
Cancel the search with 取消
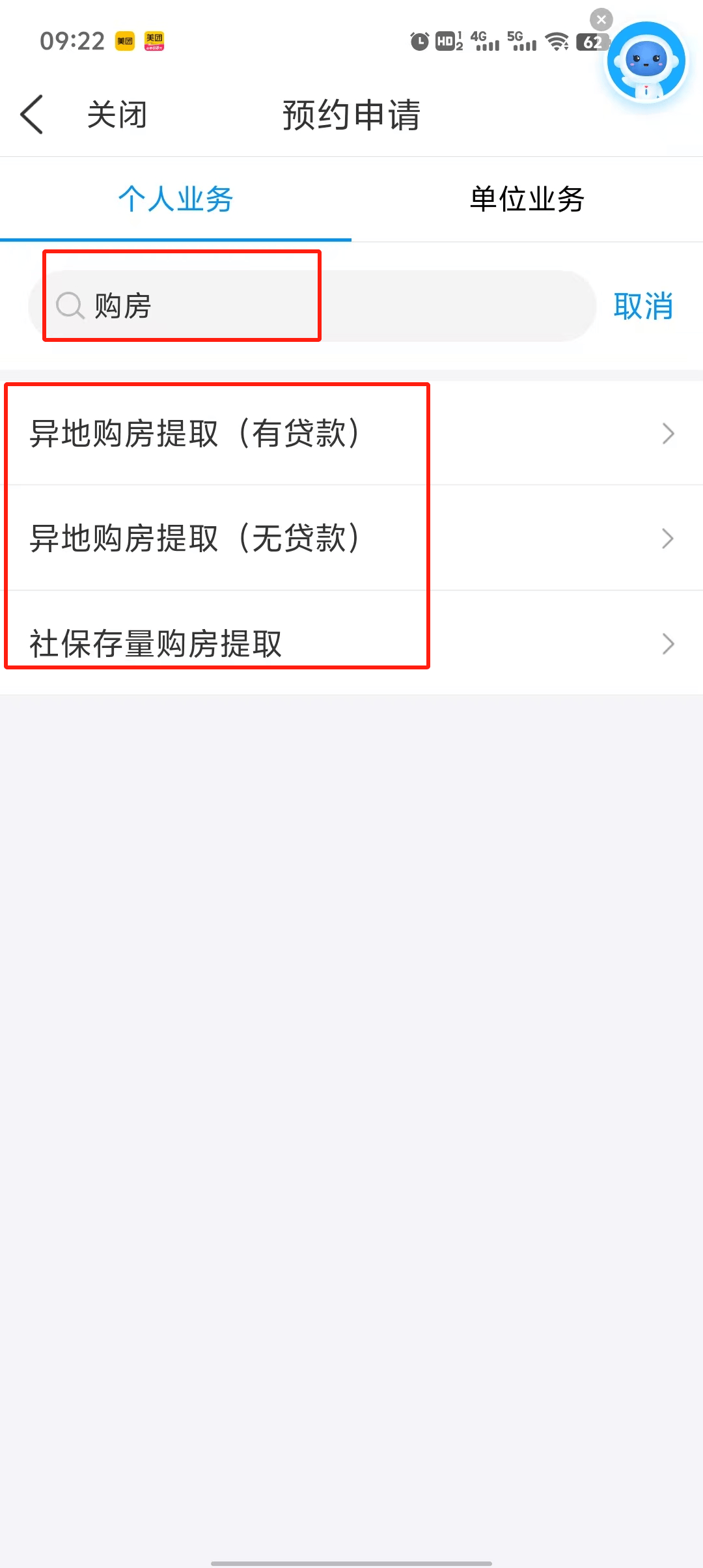coord(643,306)
